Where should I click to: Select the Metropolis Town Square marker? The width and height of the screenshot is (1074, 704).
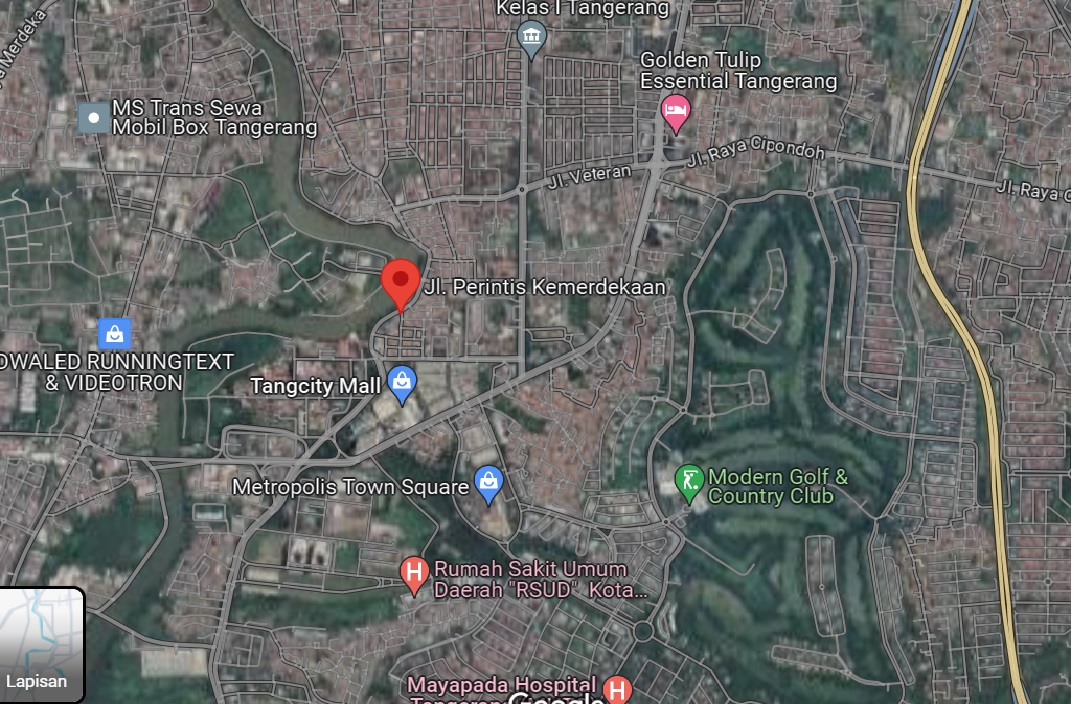pos(488,484)
